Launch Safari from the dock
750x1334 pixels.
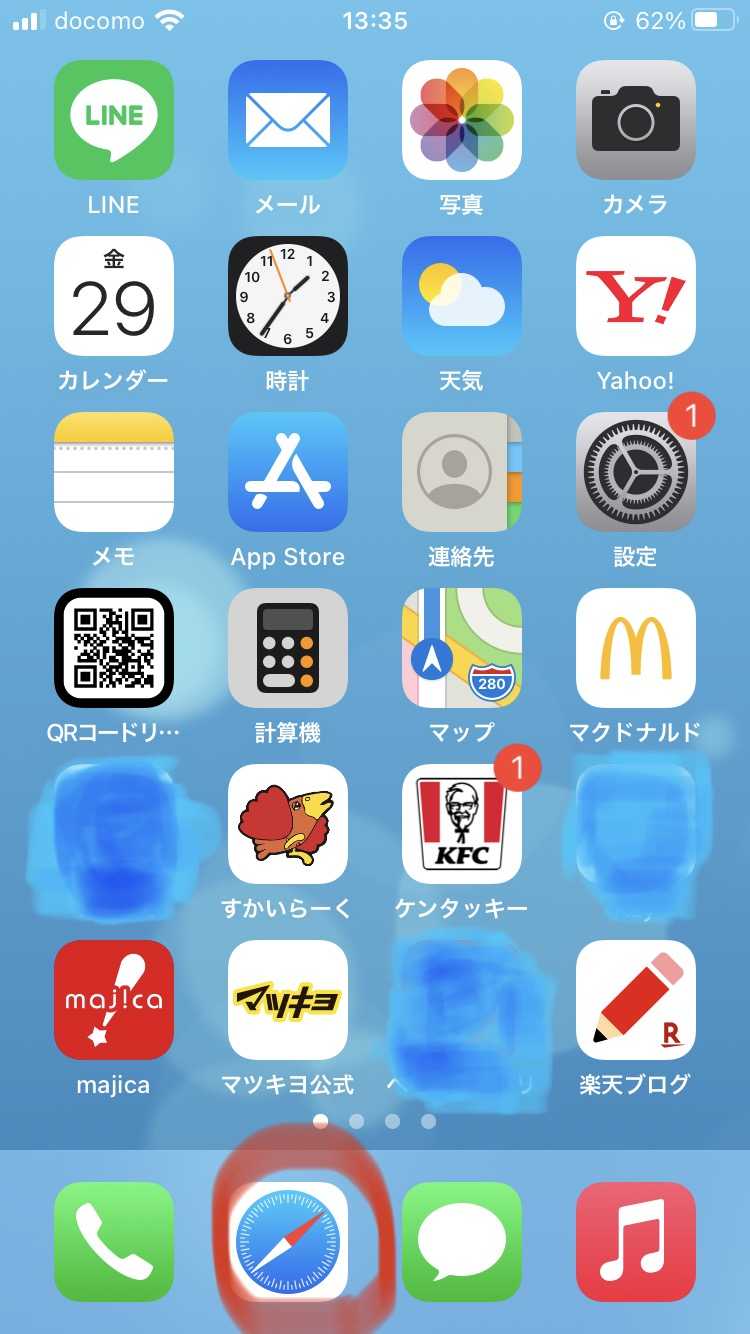point(288,1242)
